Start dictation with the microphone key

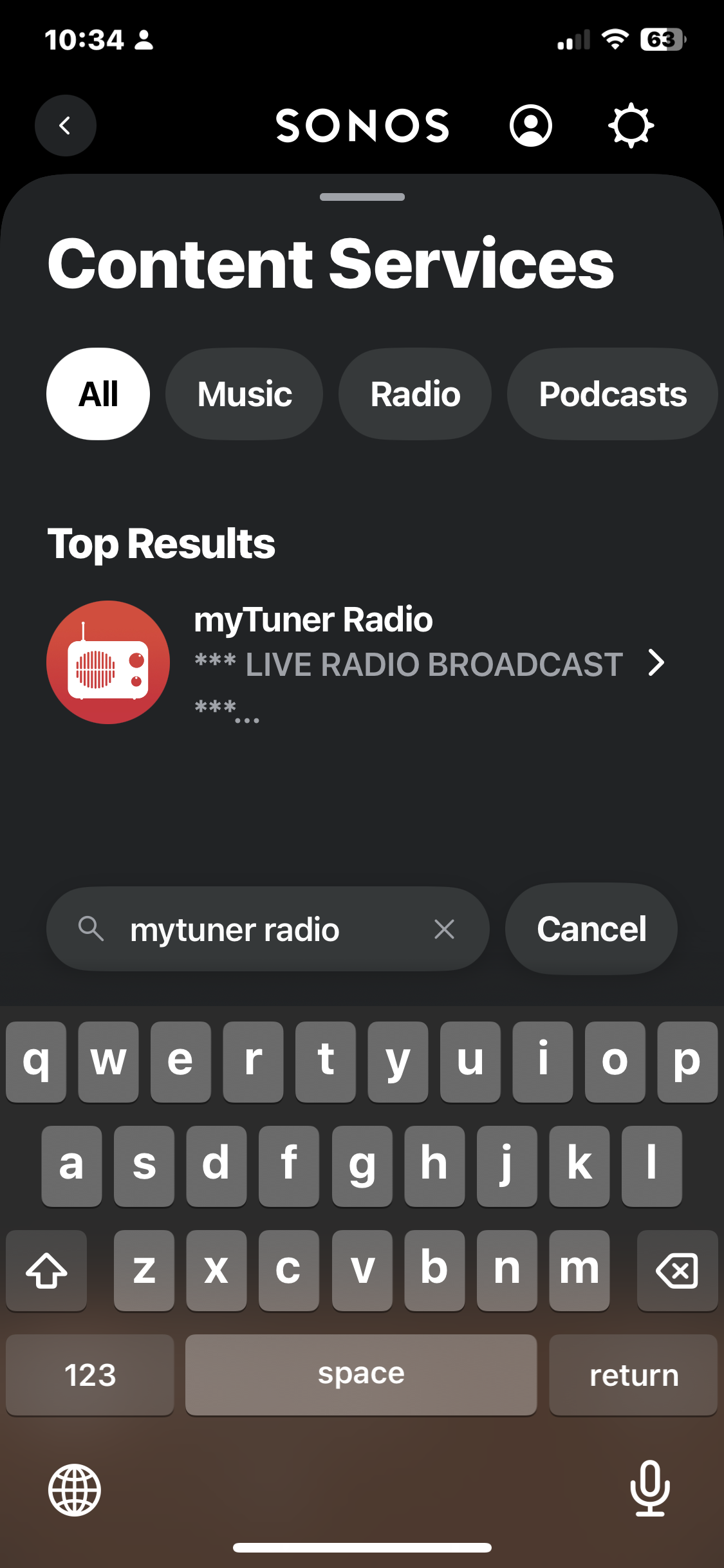[650, 1489]
